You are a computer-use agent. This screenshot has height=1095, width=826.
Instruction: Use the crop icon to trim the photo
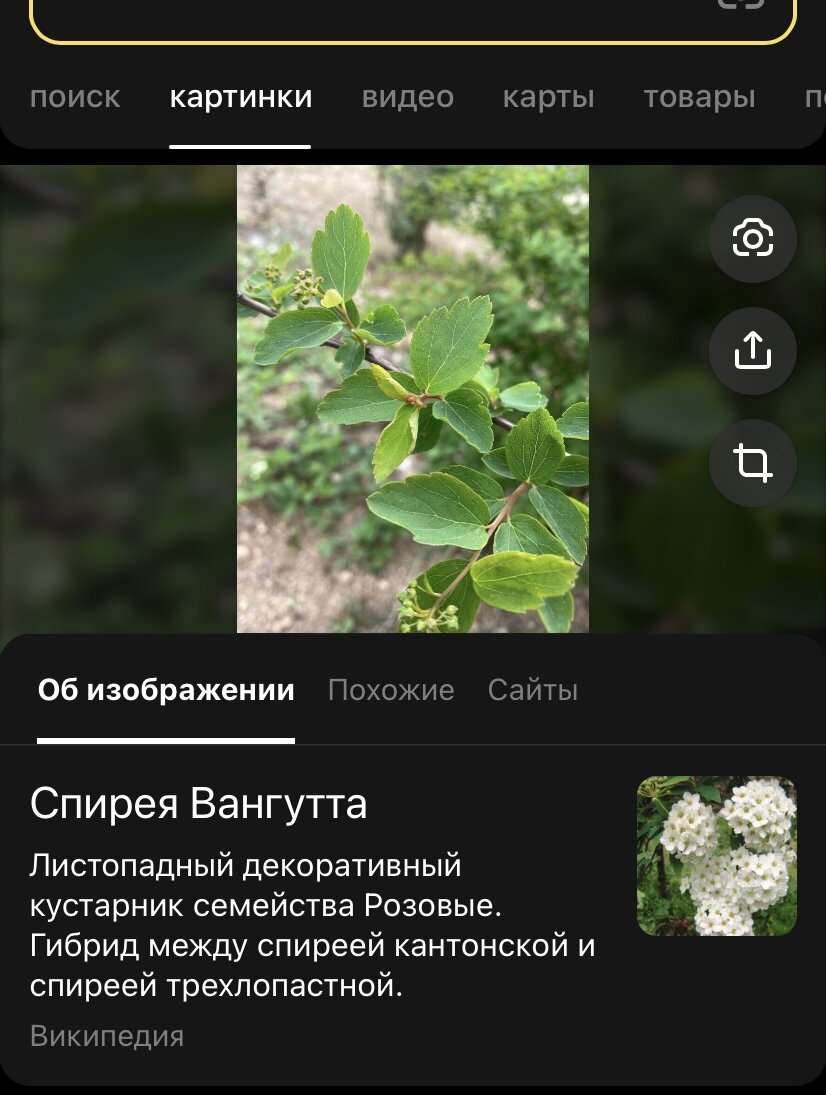point(752,463)
